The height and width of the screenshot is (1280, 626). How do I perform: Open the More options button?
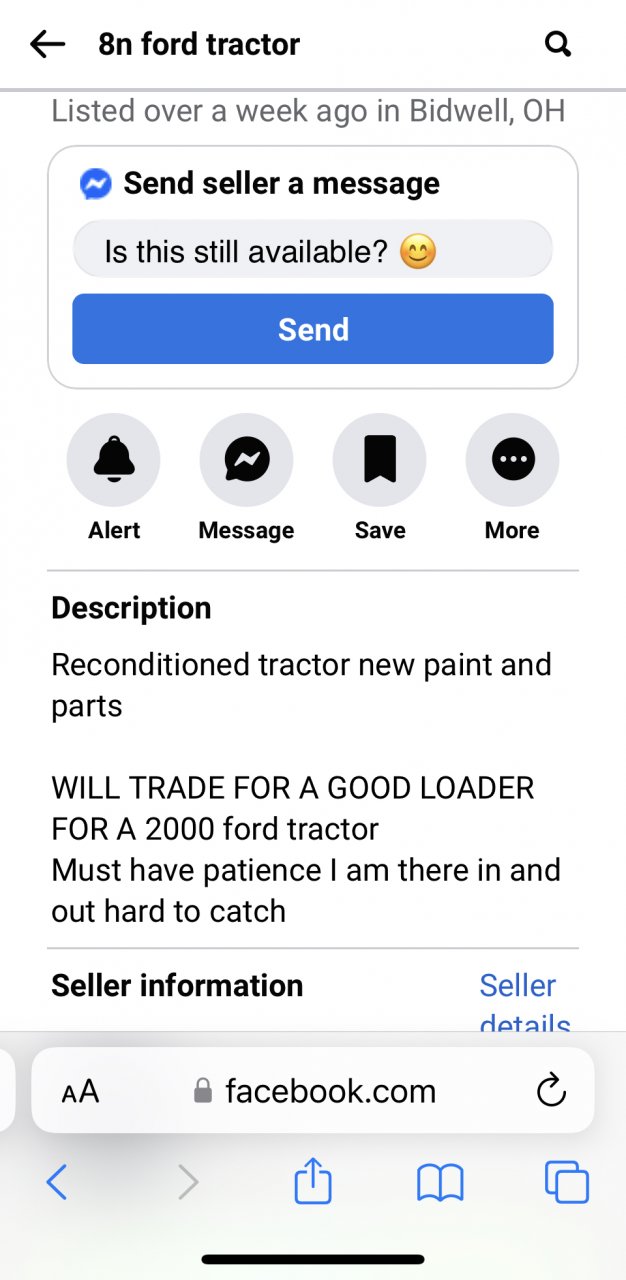512,460
